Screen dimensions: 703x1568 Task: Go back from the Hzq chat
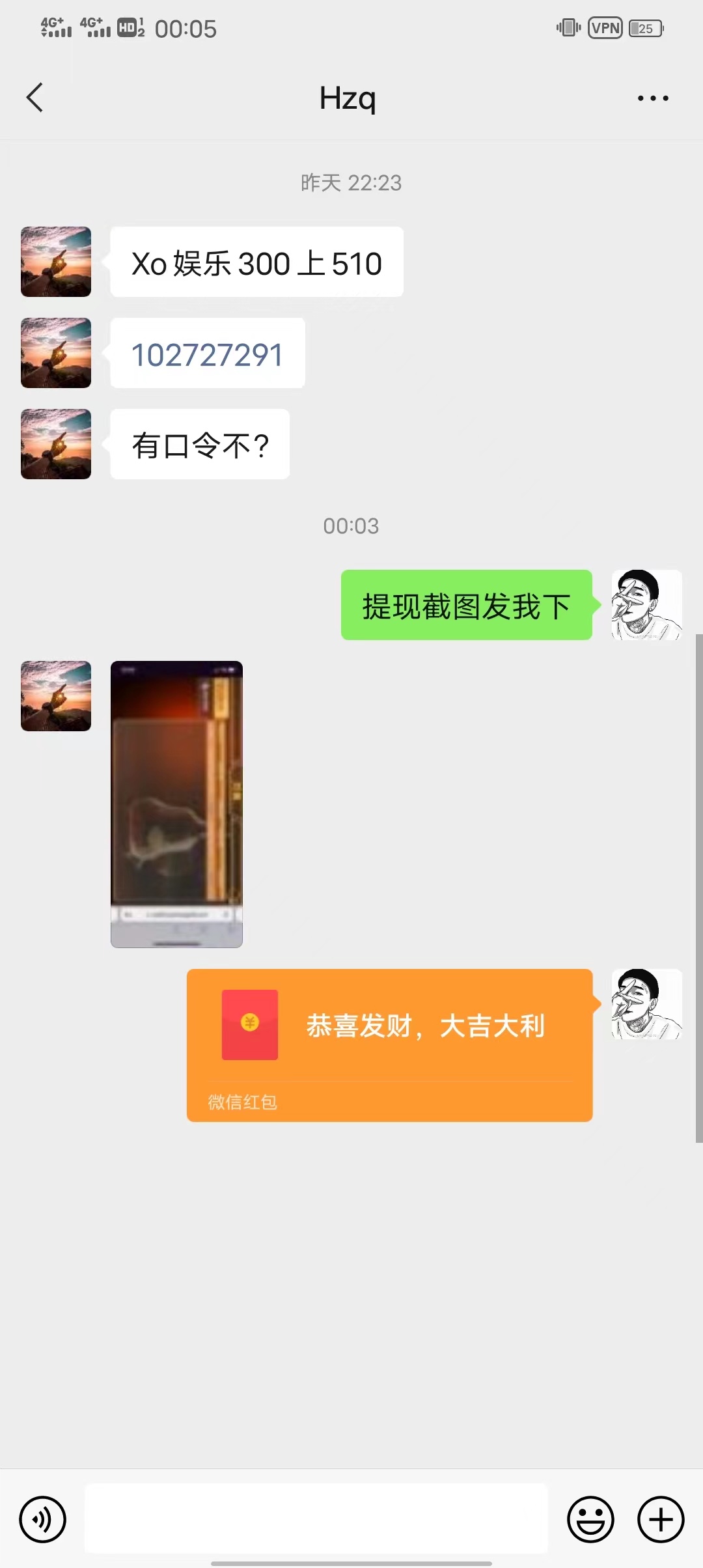click(x=35, y=98)
